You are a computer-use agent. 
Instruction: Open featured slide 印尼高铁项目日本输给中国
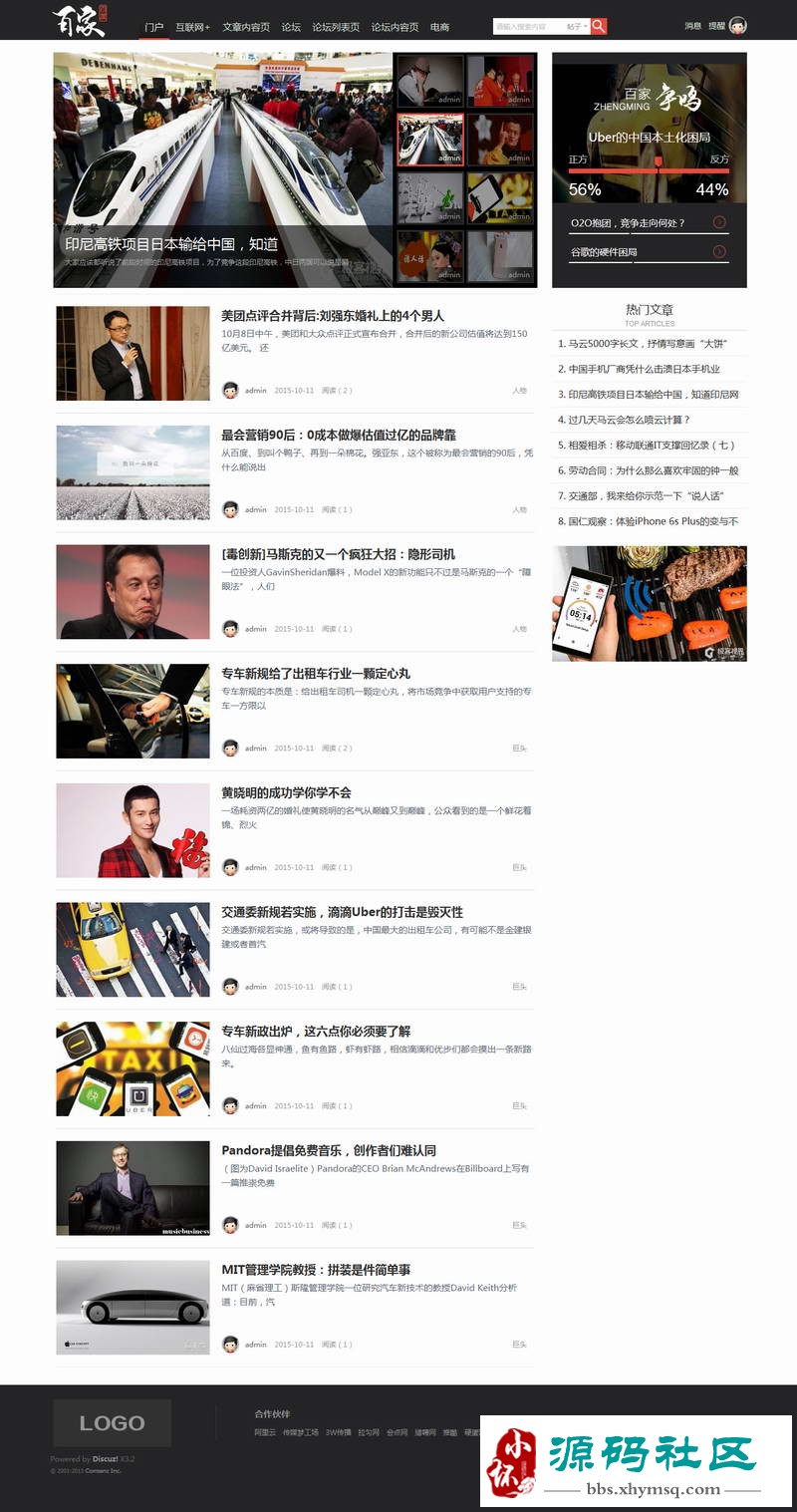171,244
